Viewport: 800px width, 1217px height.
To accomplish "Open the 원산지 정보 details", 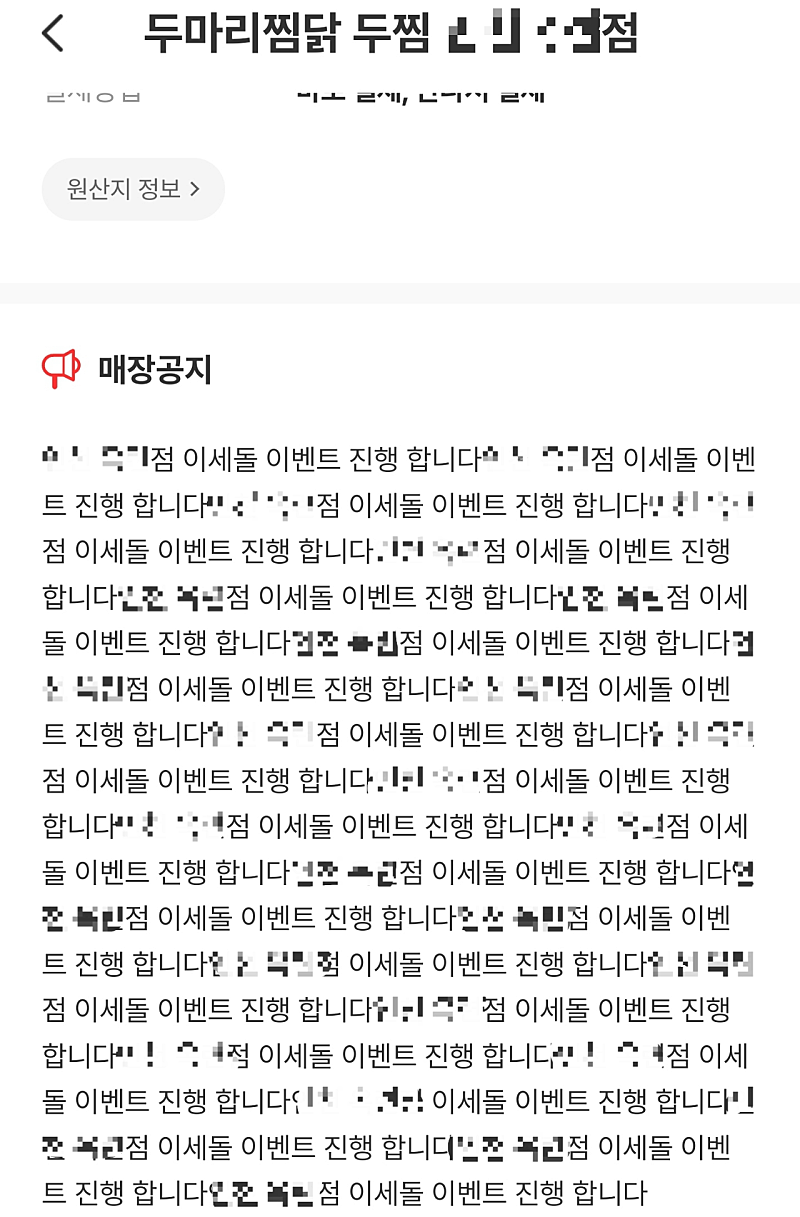I will 133,189.
